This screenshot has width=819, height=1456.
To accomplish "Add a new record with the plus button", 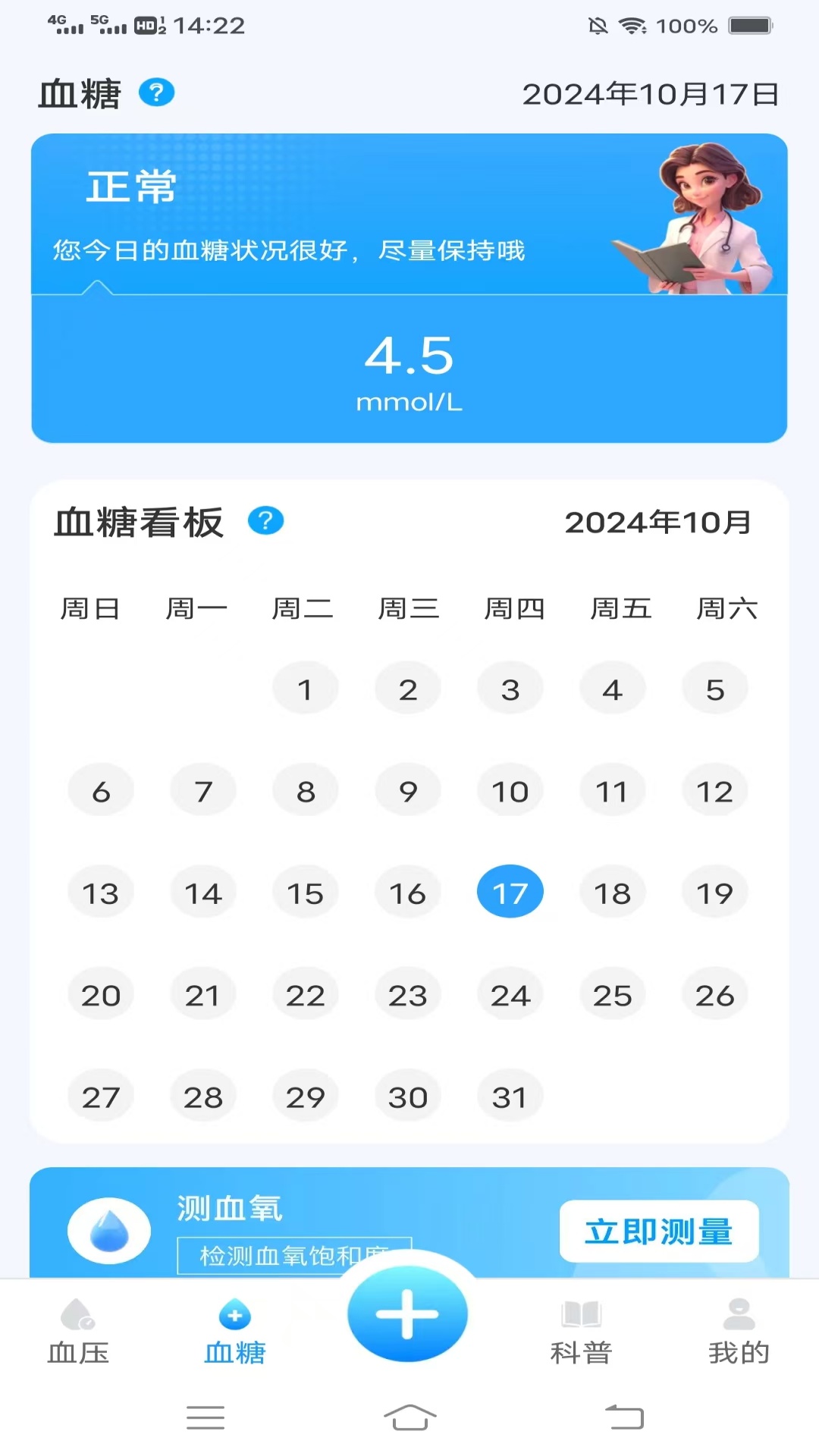I will (x=408, y=1313).
